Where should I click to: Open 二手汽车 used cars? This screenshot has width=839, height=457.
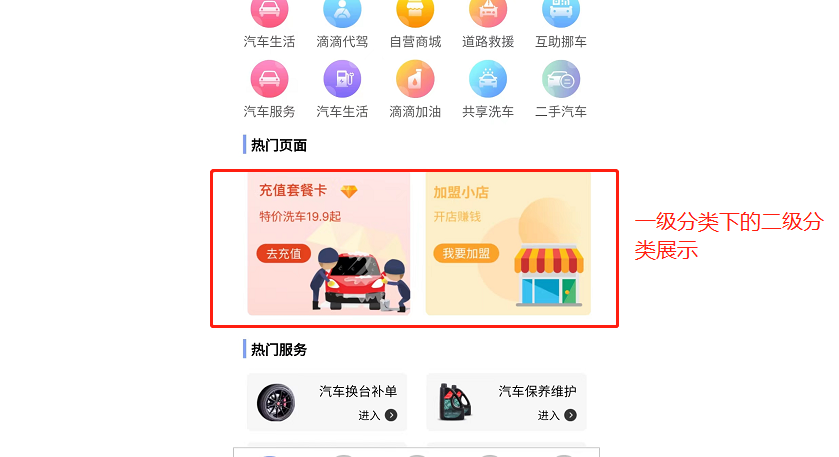pyautogui.click(x=561, y=89)
